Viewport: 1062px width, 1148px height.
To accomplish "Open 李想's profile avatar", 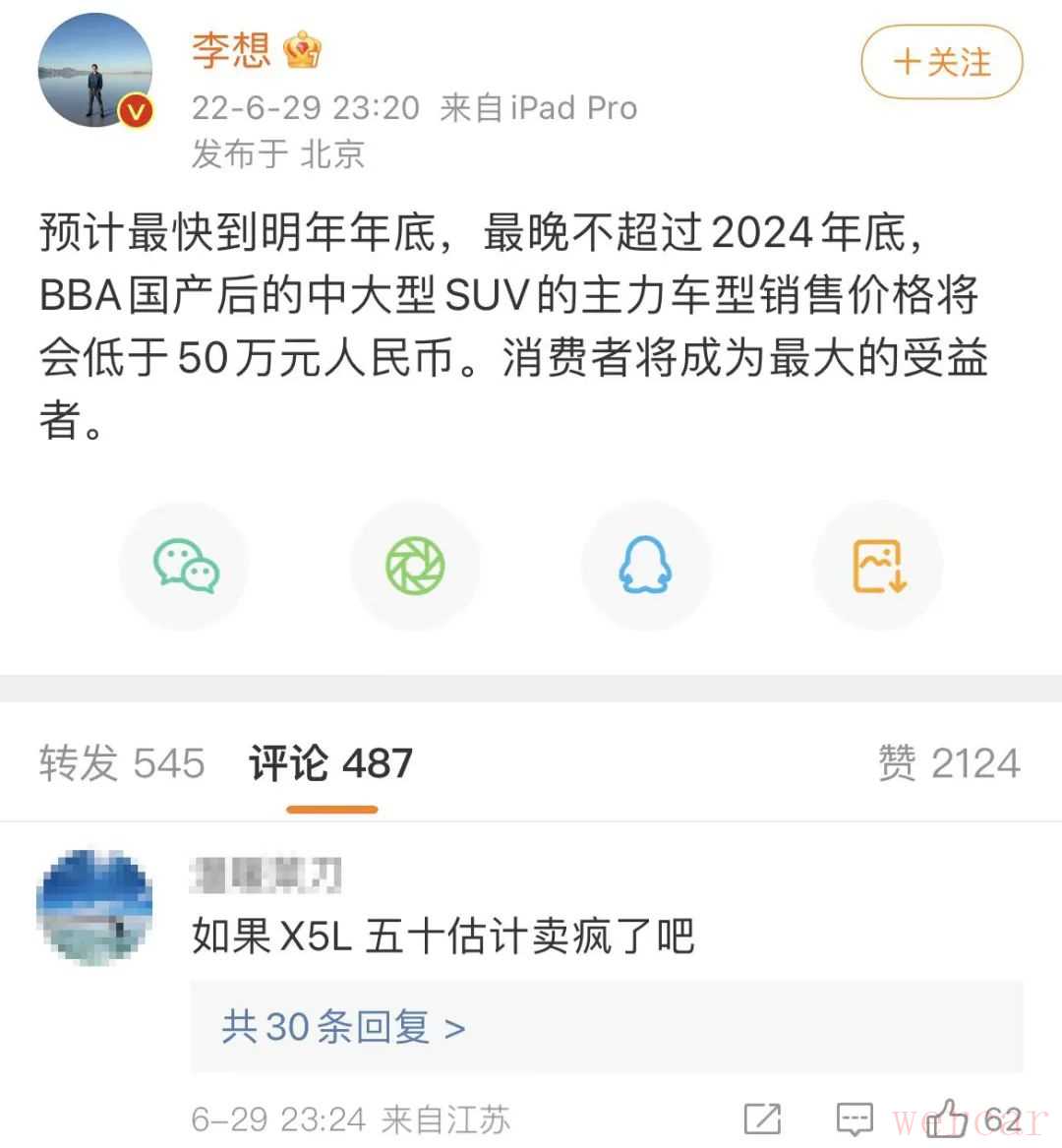I will point(95,71).
